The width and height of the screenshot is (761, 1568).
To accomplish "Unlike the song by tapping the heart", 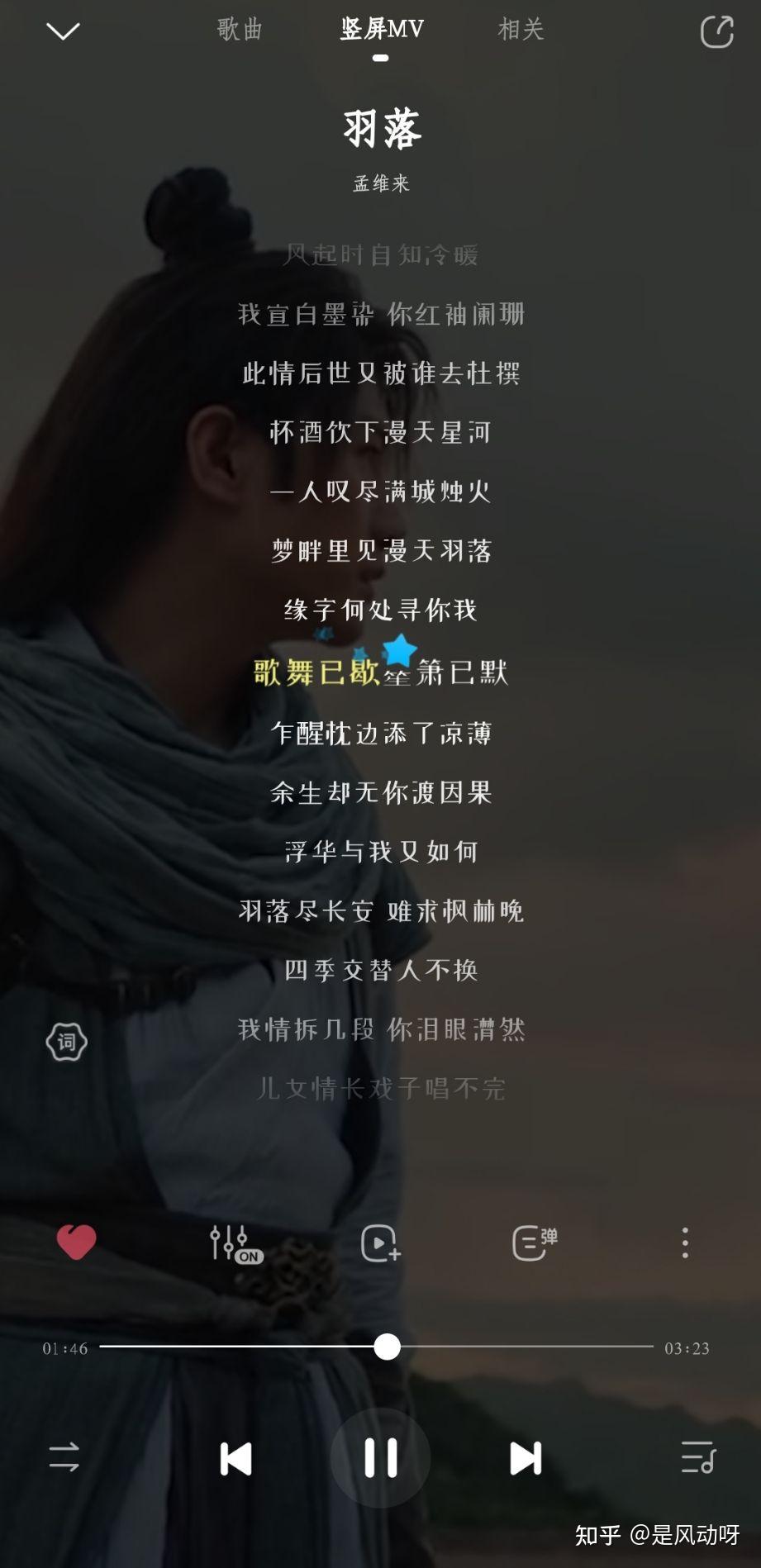I will point(76,1240).
